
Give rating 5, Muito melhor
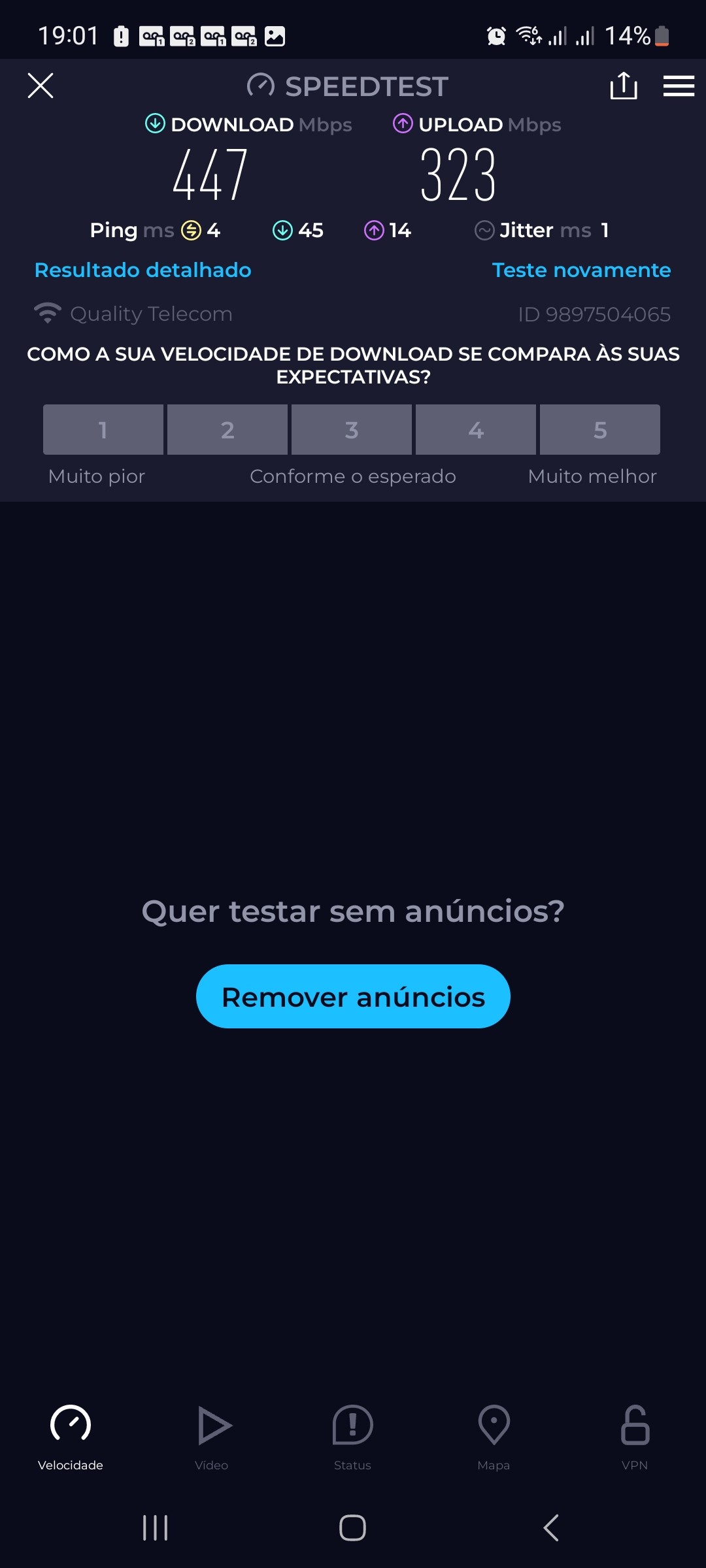click(600, 429)
